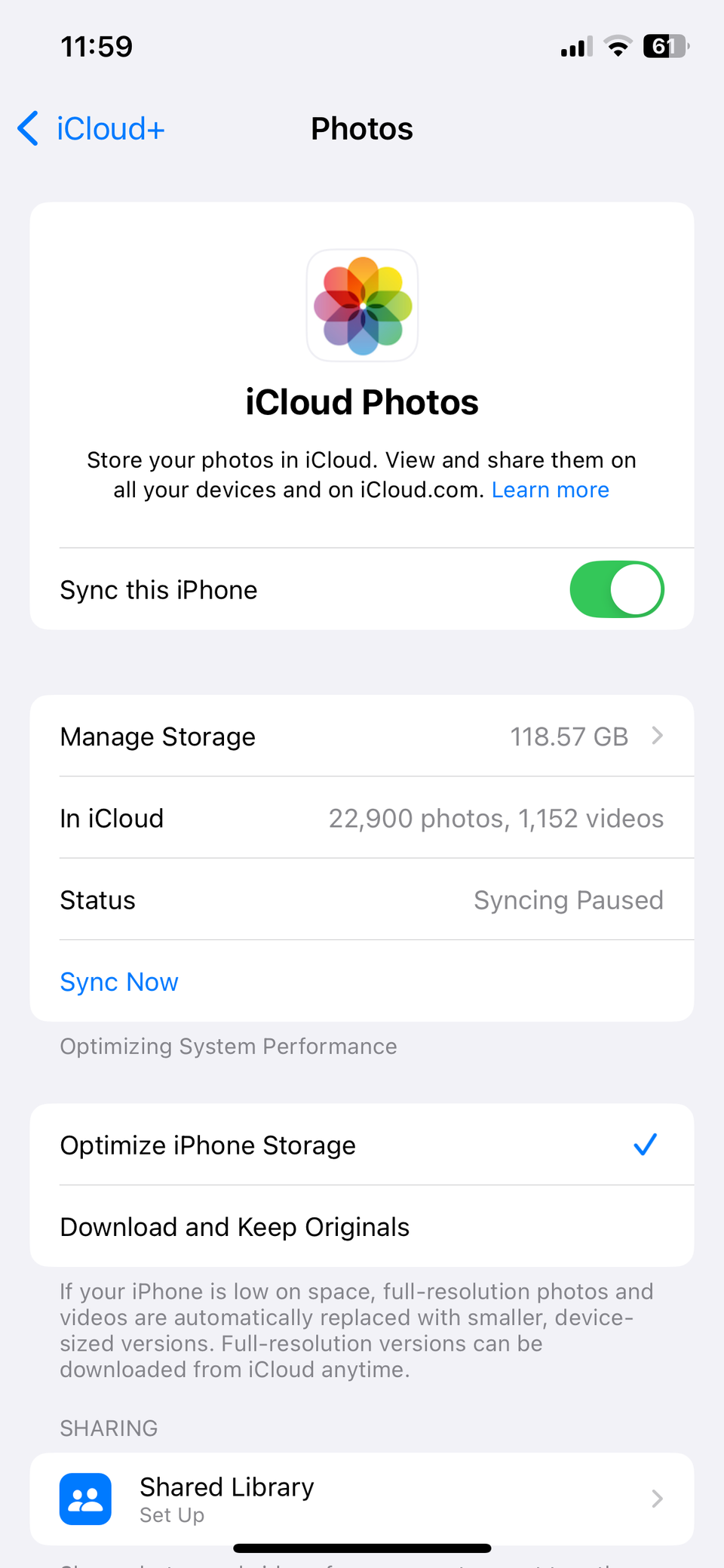The height and width of the screenshot is (1568, 724).
Task: Click the Syncing Paused status text
Action: tap(568, 899)
